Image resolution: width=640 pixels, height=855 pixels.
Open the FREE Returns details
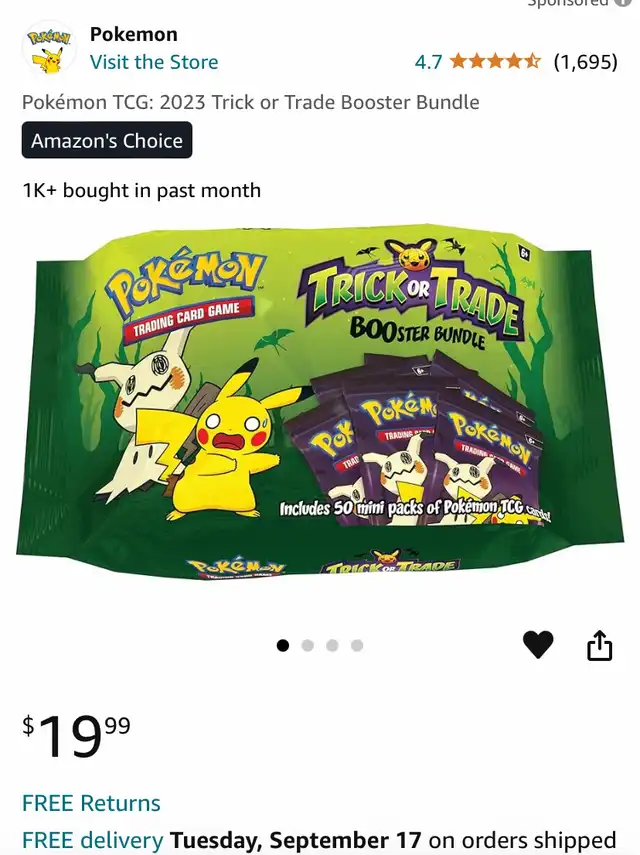point(91,803)
